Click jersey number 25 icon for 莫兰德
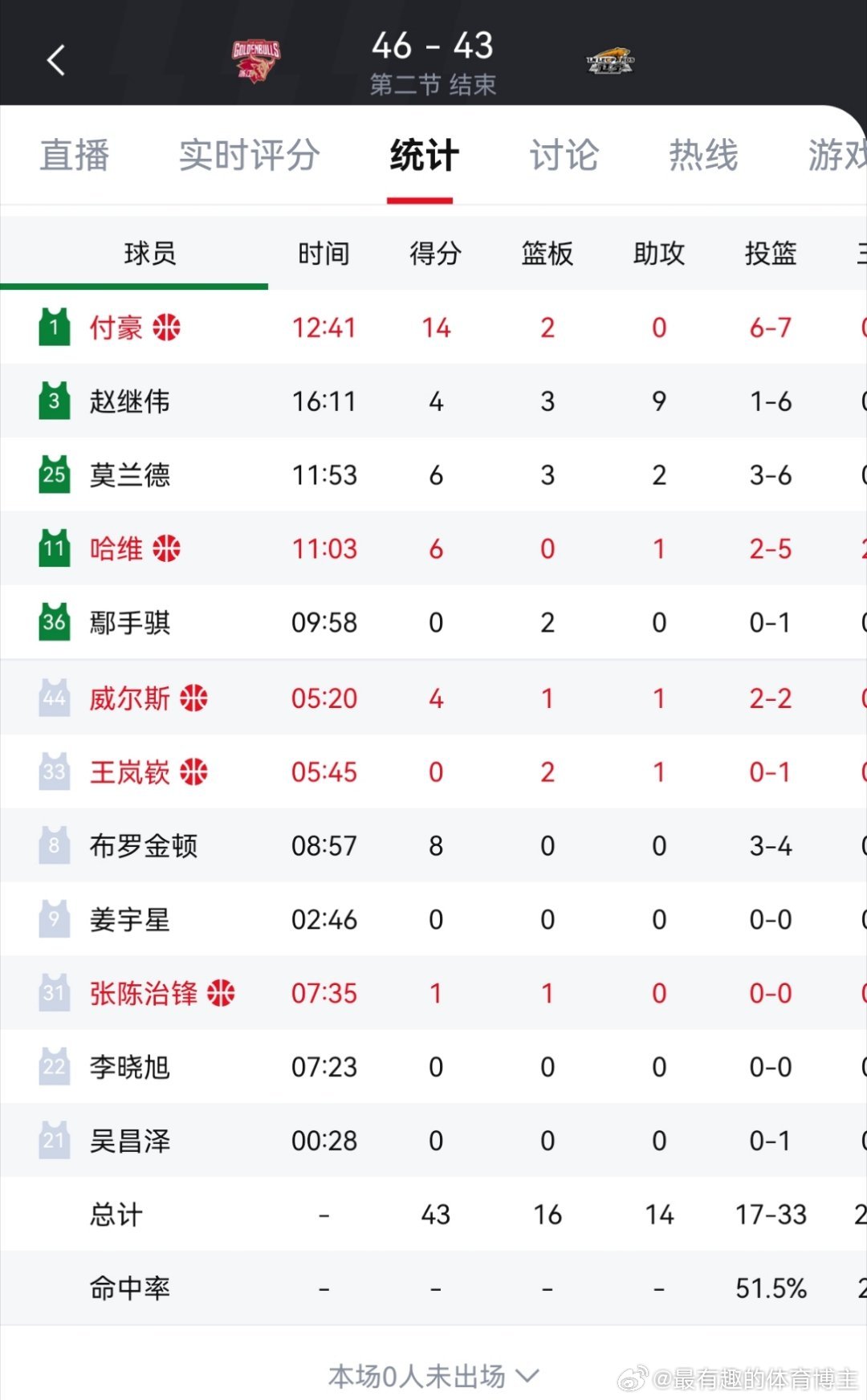The width and height of the screenshot is (867, 1400). tap(53, 475)
